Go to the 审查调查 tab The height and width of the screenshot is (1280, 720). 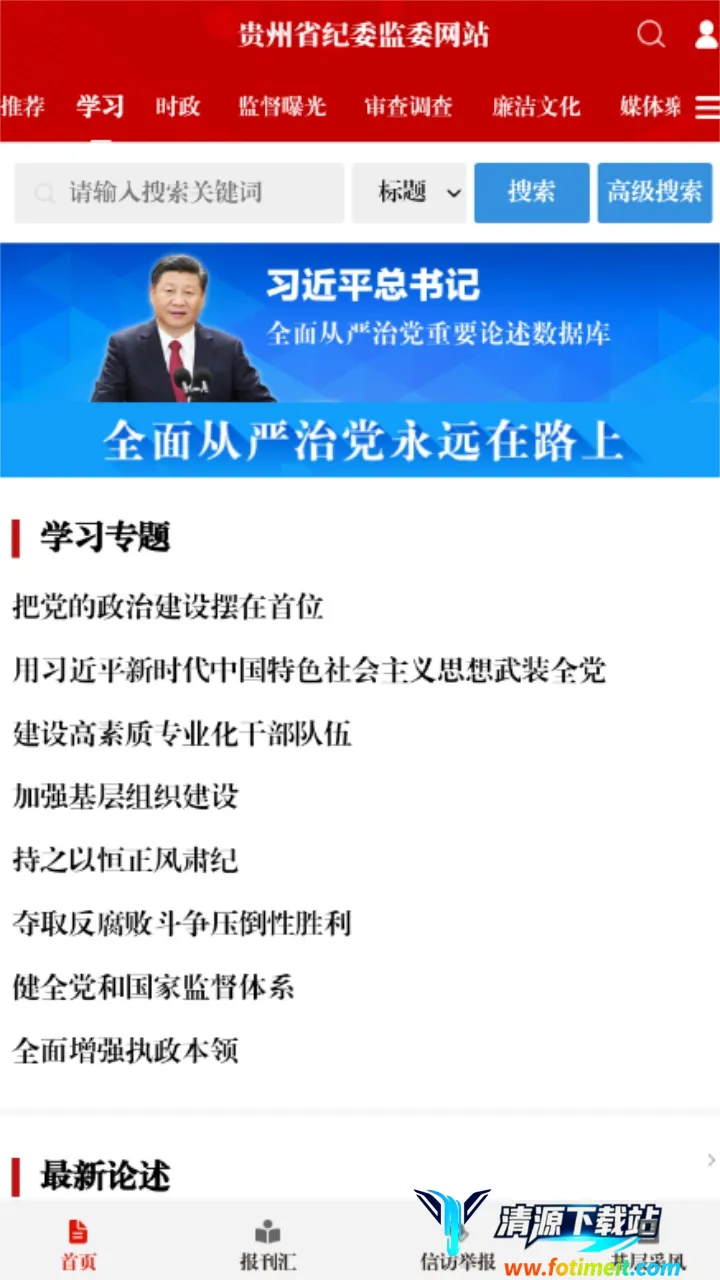pyautogui.click(x=408, y=107)
